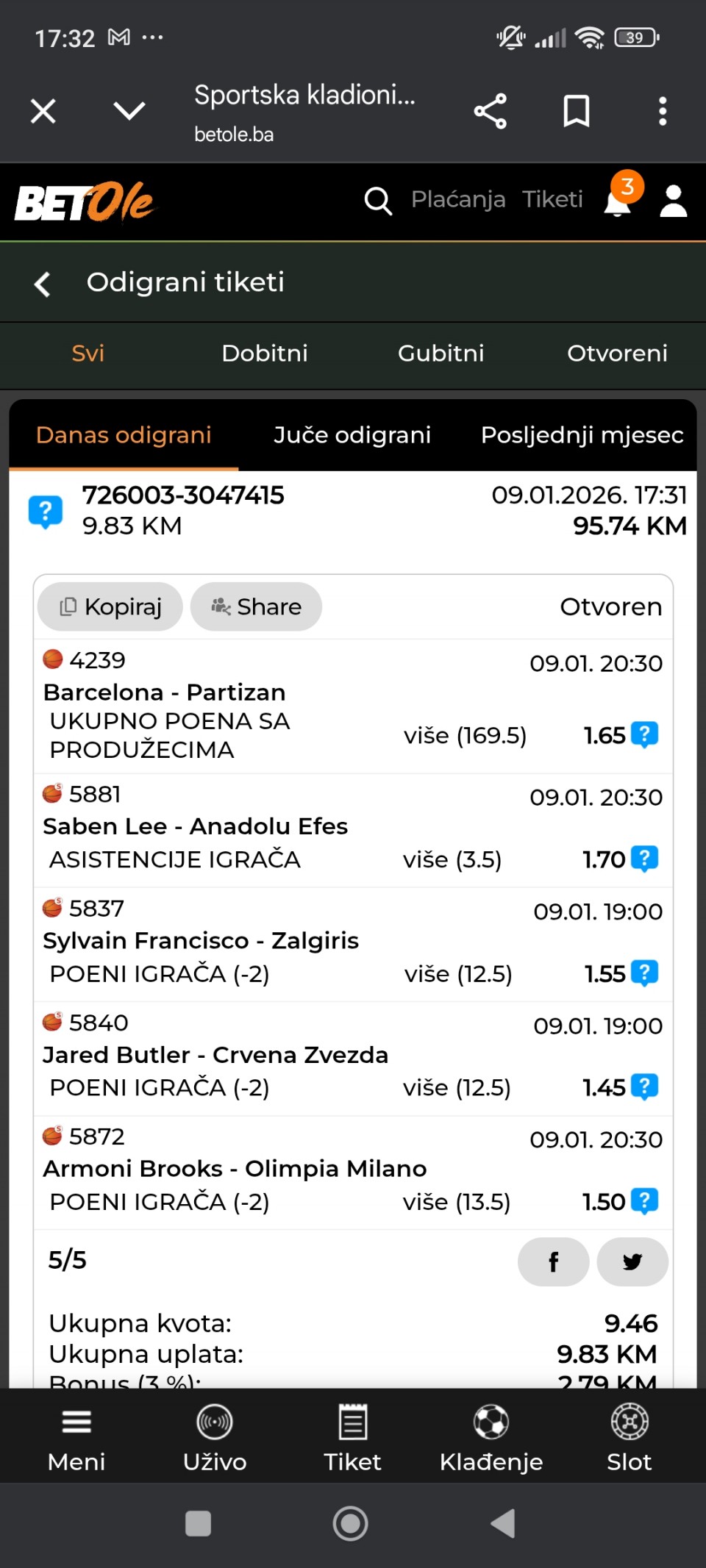Switch to the Gubitni tab

[x=441, y=354]
